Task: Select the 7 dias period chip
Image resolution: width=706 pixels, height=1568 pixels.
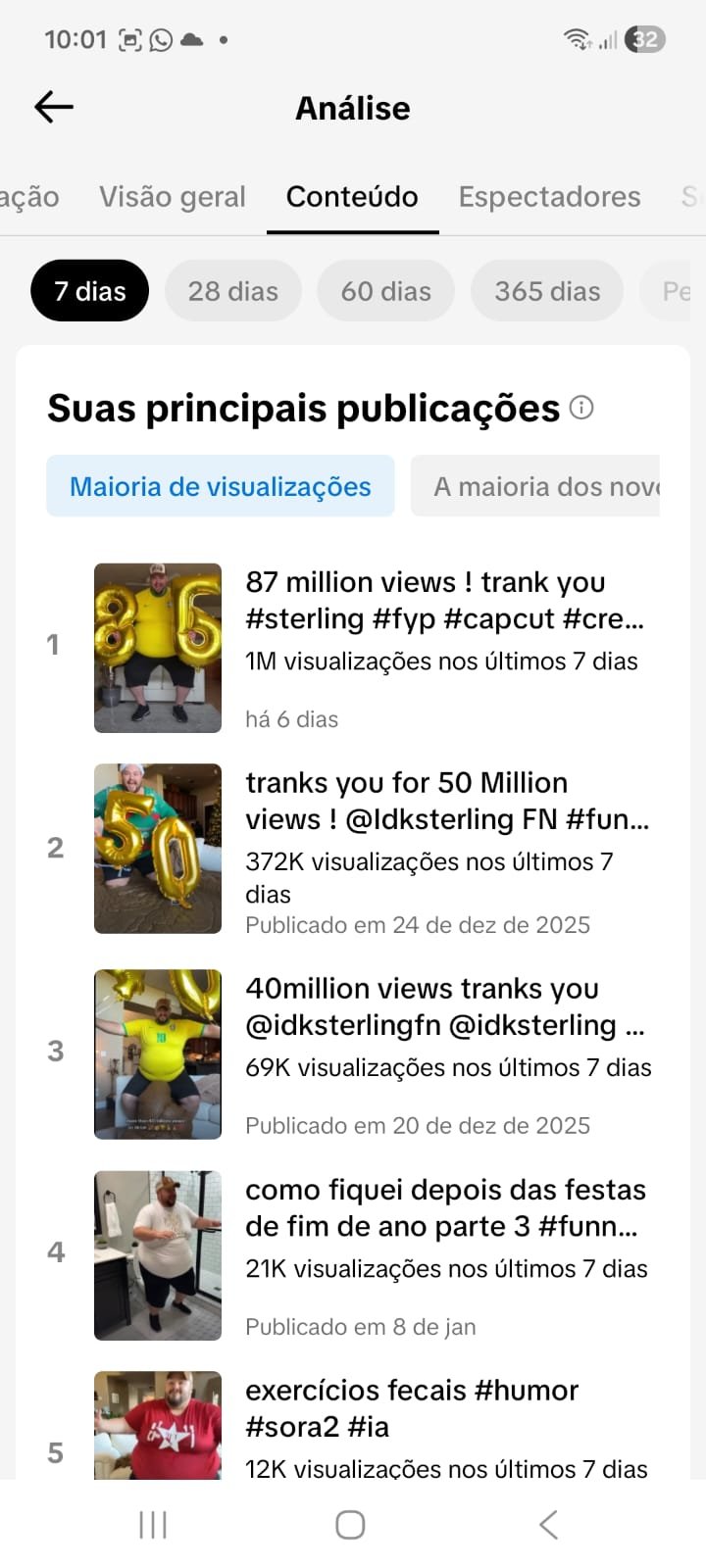Action: [x=89, y=291]
